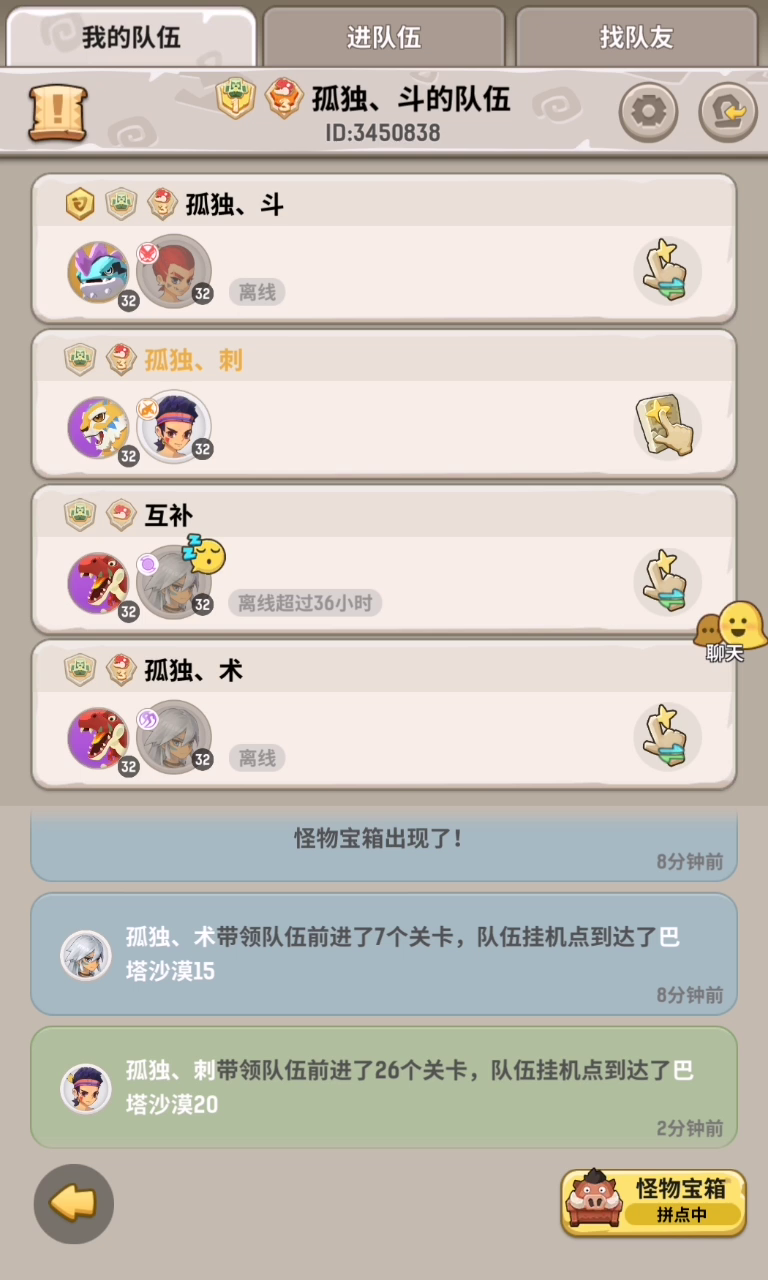Open the 孤独、刺 member card
The width and height of the screenshot is (768, 1280).
pos(380,404)
